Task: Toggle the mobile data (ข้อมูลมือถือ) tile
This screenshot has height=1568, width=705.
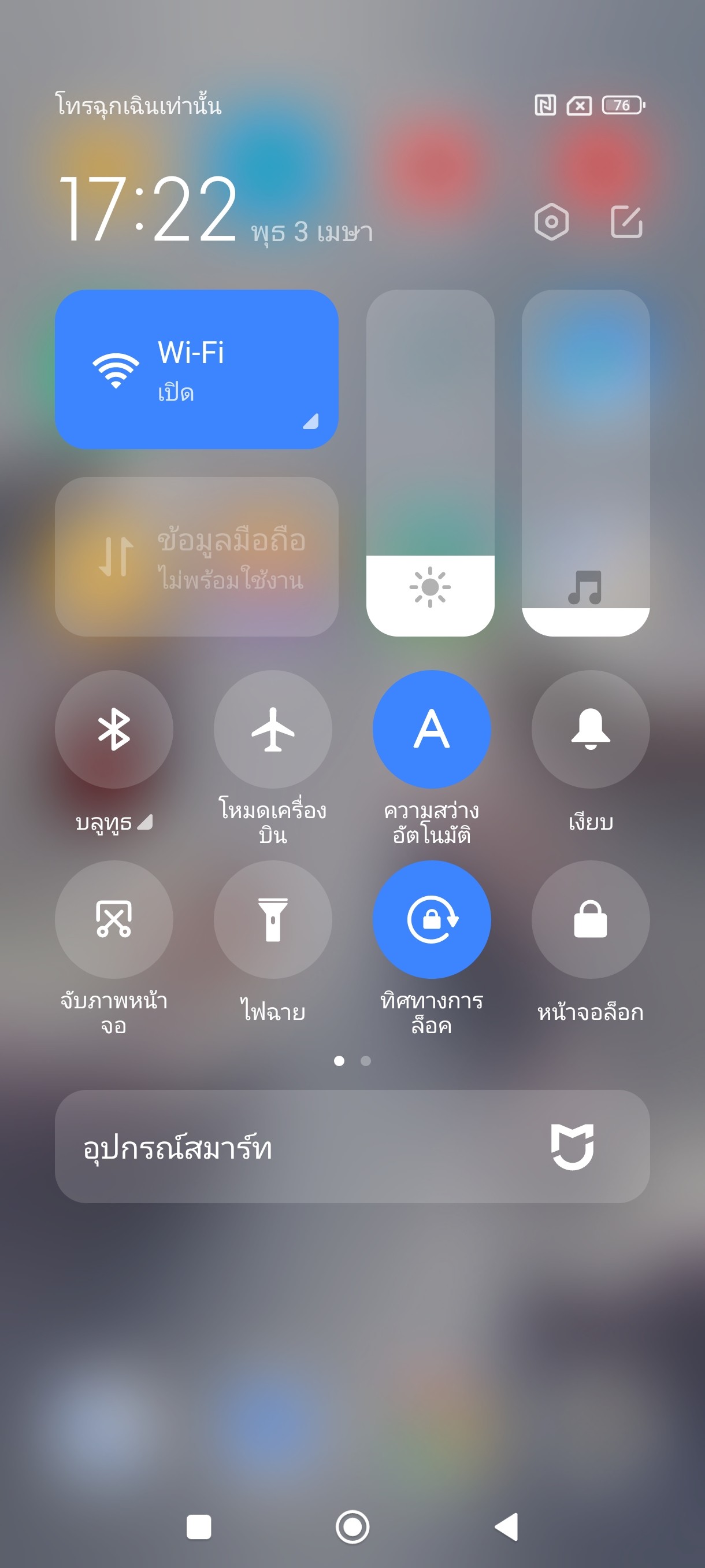Action: point(196,556)
